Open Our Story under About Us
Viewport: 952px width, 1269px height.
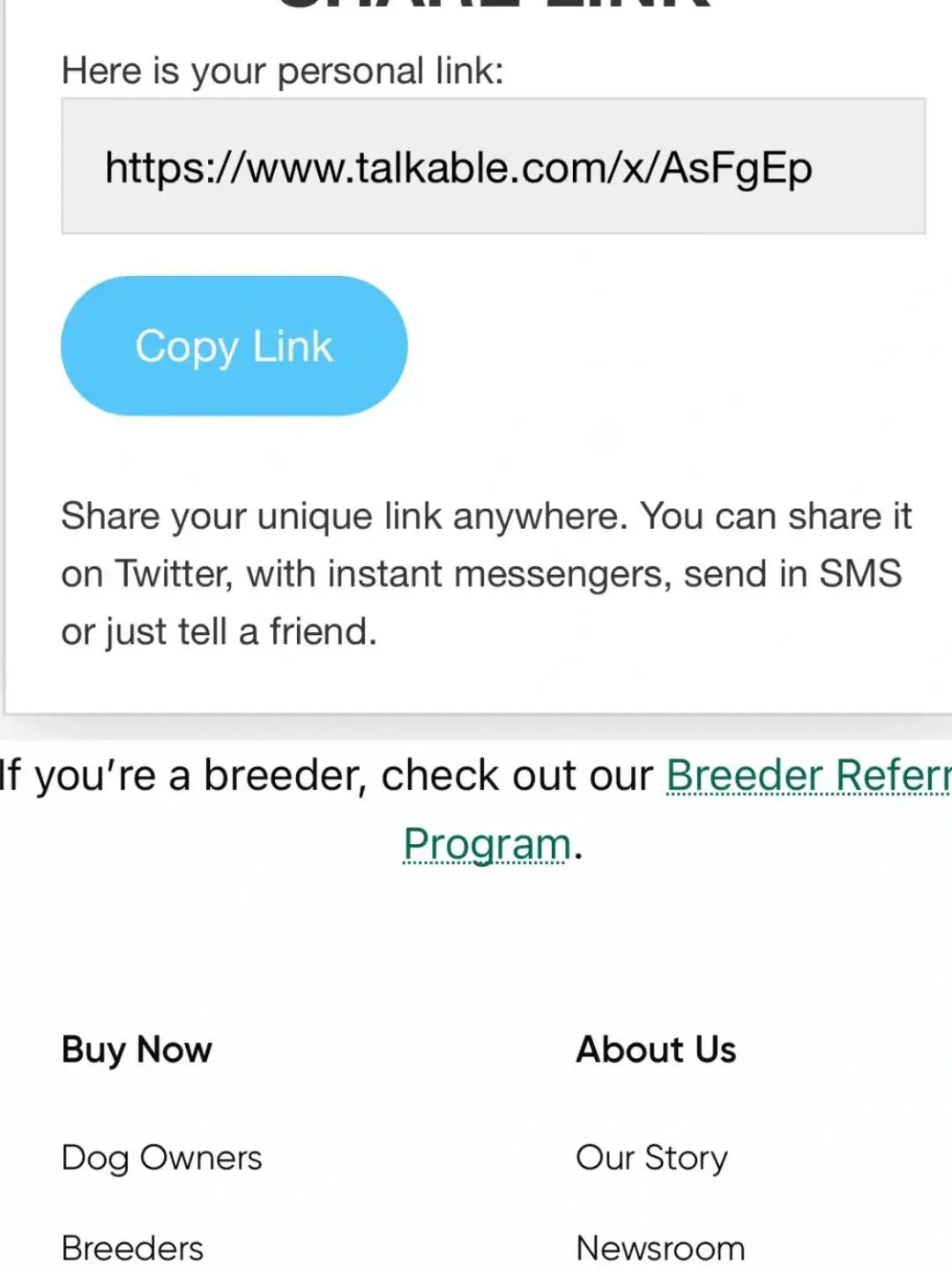(651, 1158)
